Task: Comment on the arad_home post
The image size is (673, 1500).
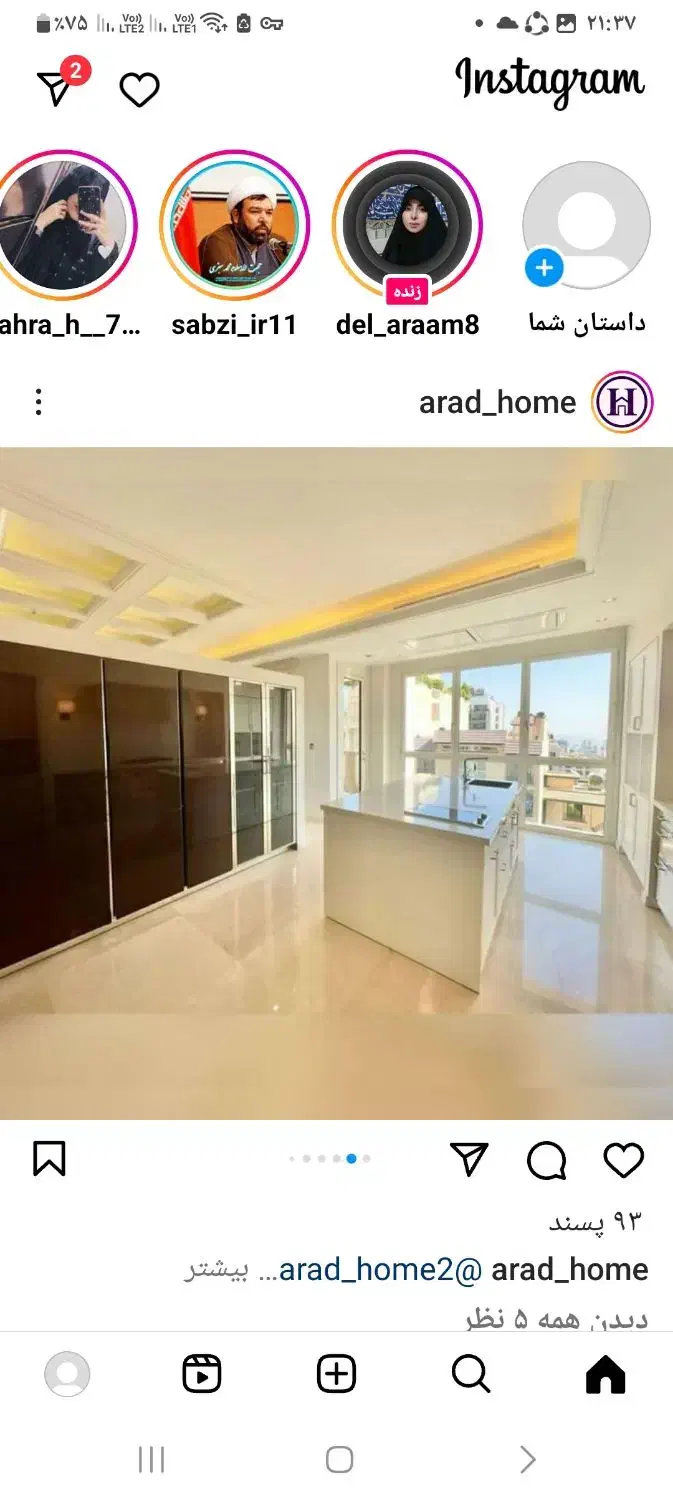Action: [546, 1160]
